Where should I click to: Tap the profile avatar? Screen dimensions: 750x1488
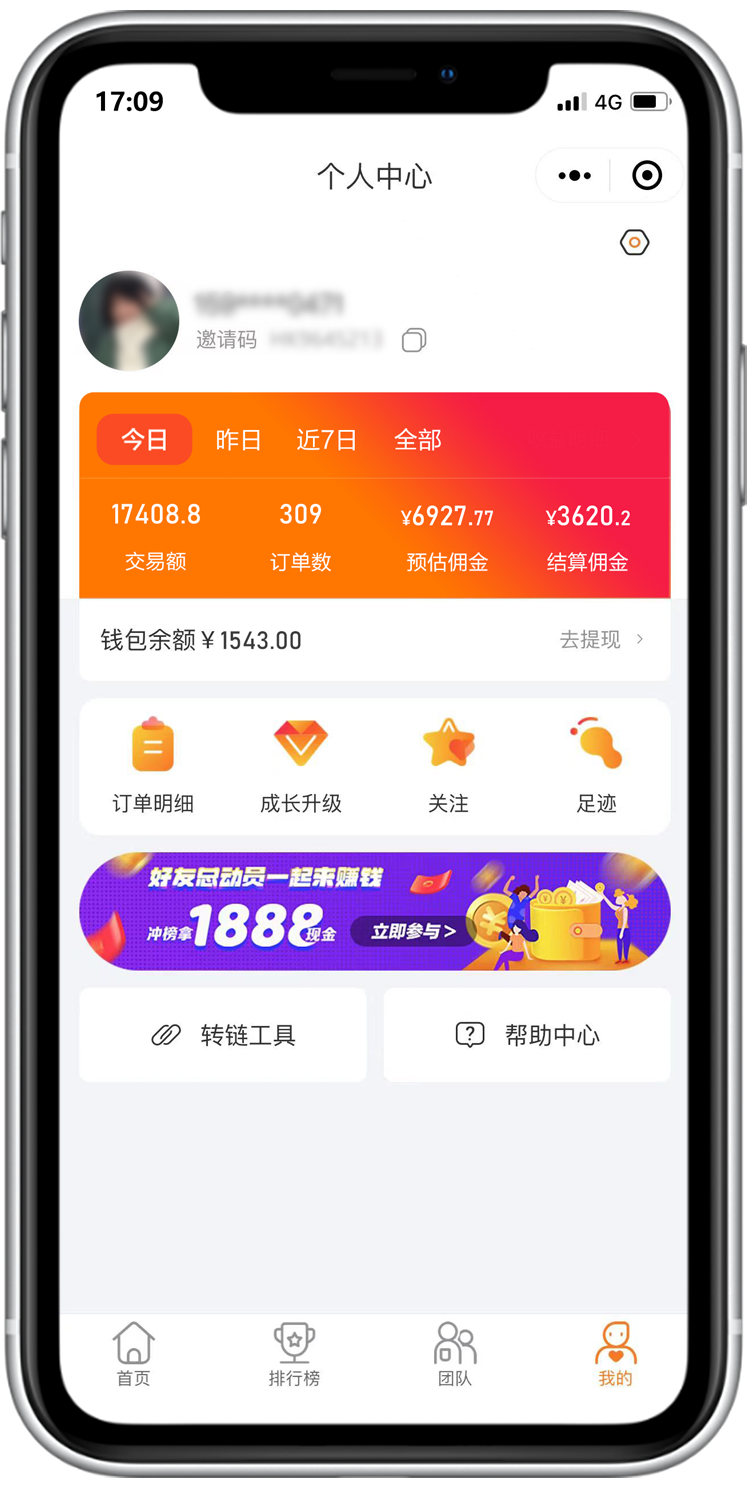click(129, 321)
